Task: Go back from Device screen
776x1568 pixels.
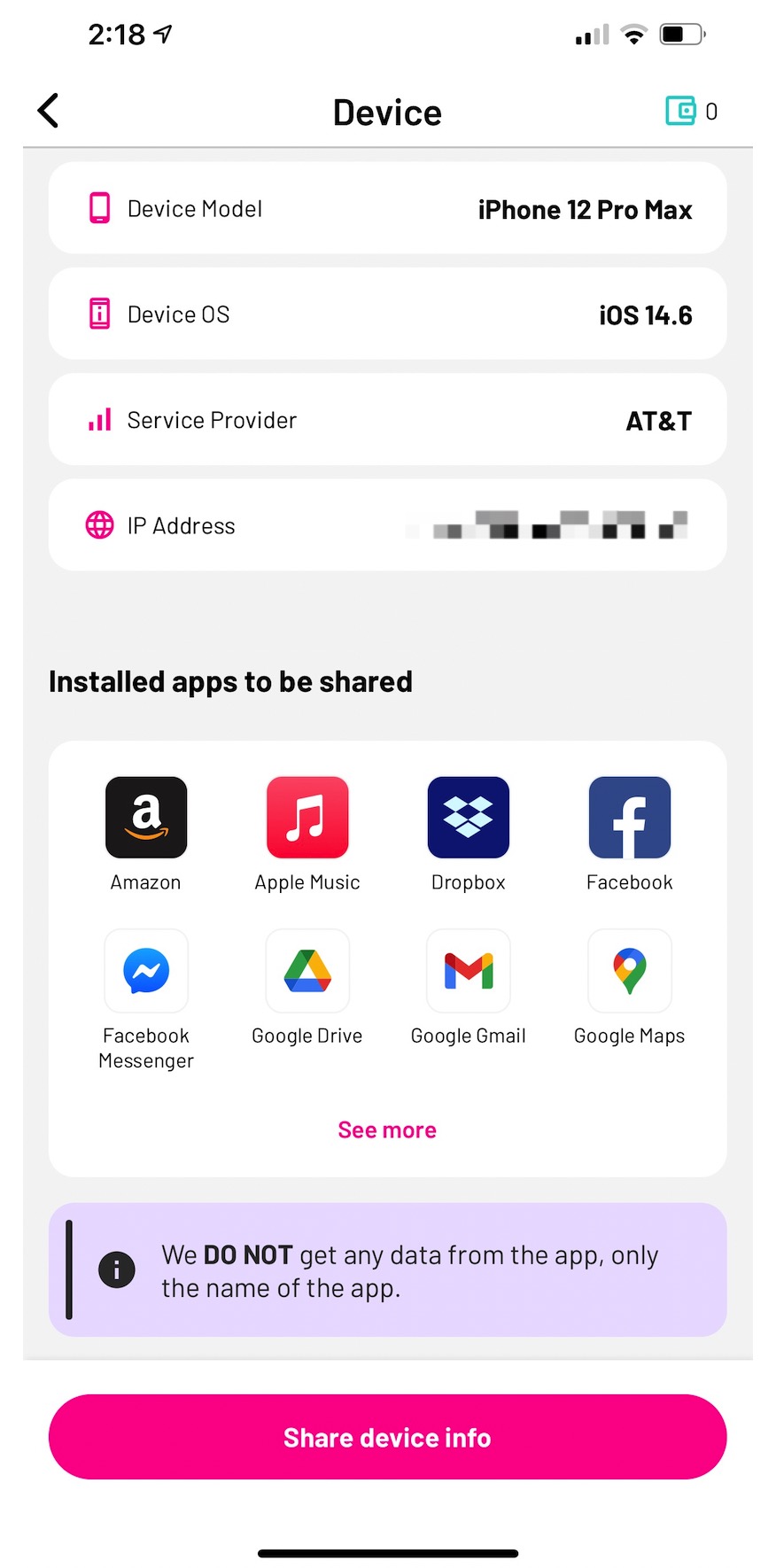Action: tap(49, 111)
